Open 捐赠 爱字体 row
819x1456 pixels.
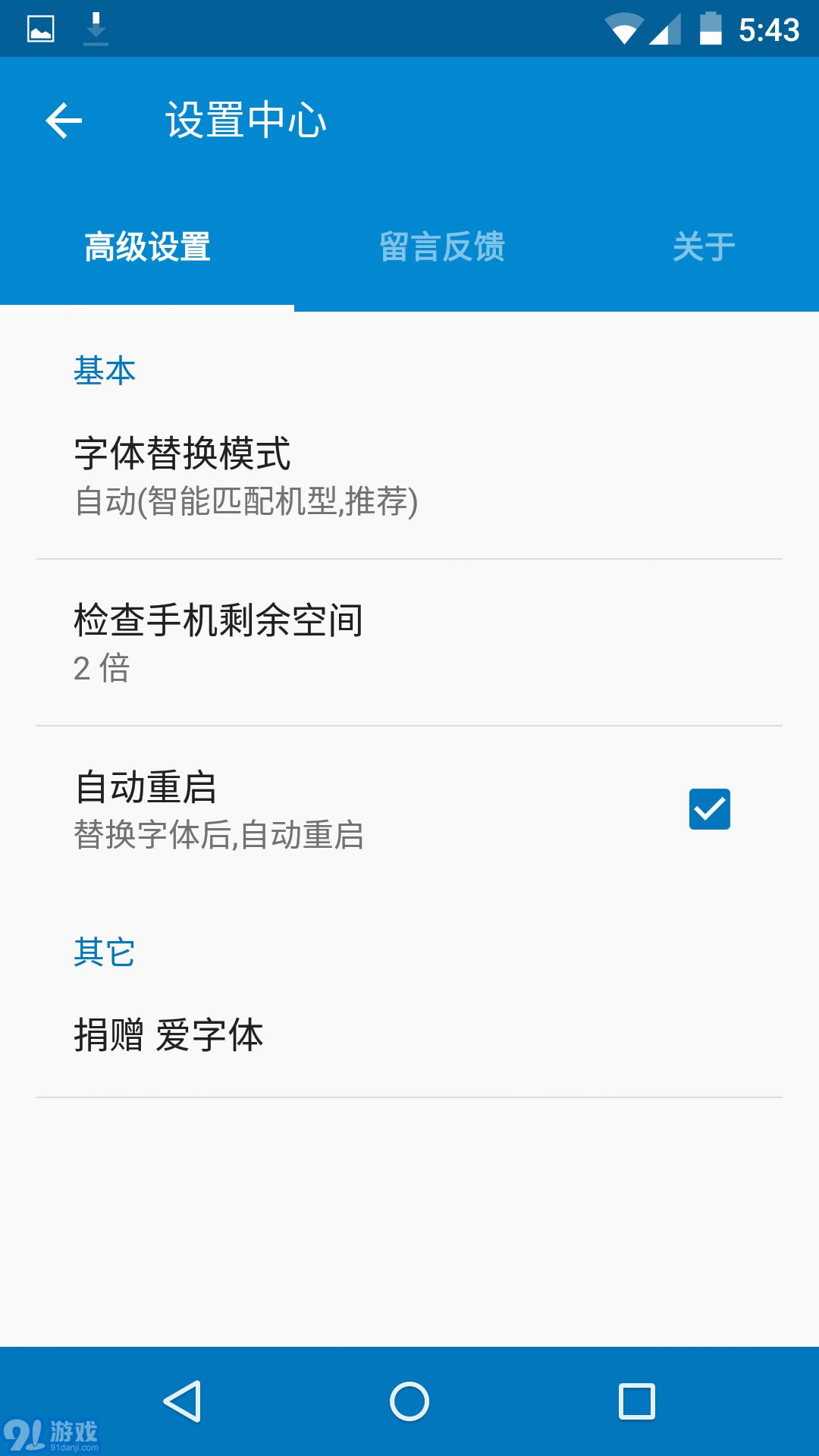[409, 1036]
